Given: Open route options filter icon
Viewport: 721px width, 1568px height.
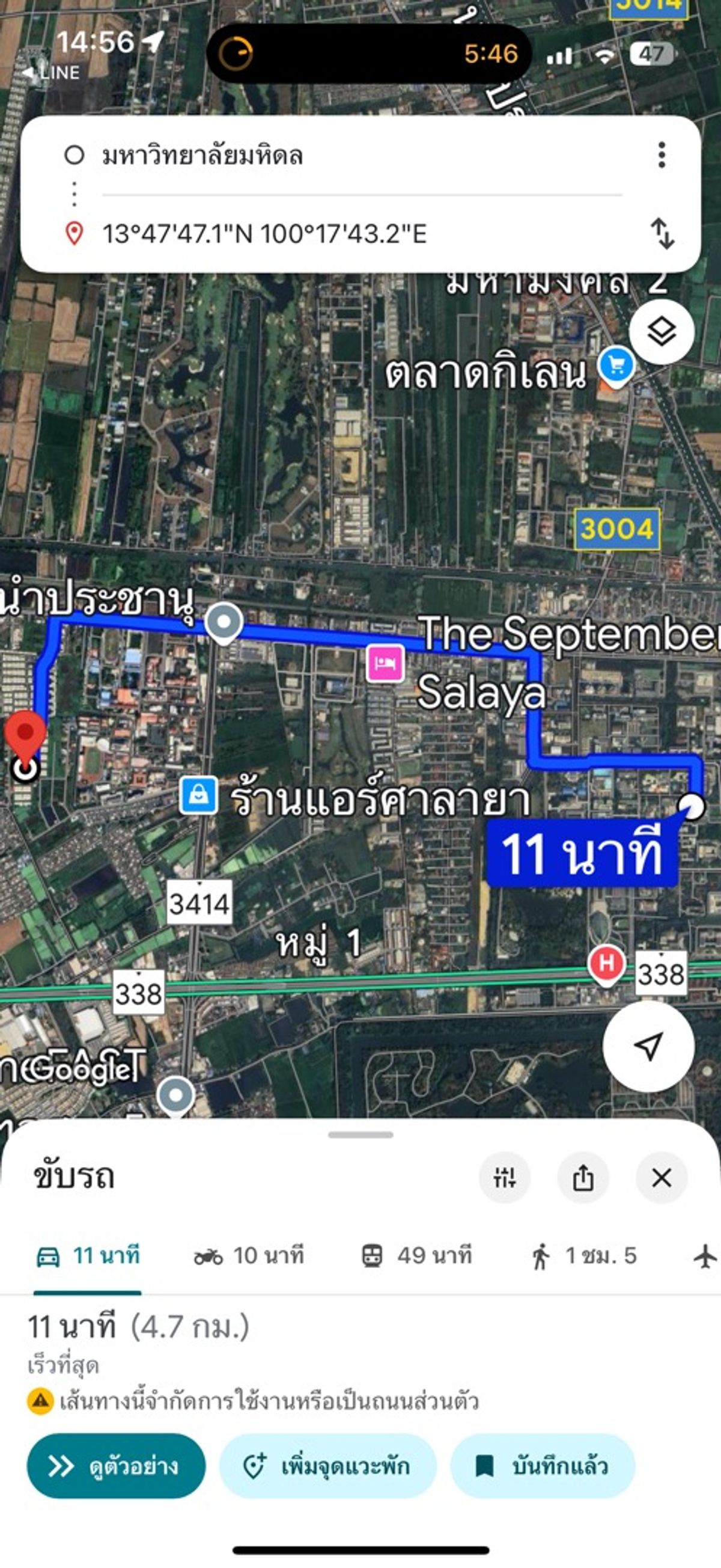Looking at the screenshot, I should click(x=504, y=1178).
